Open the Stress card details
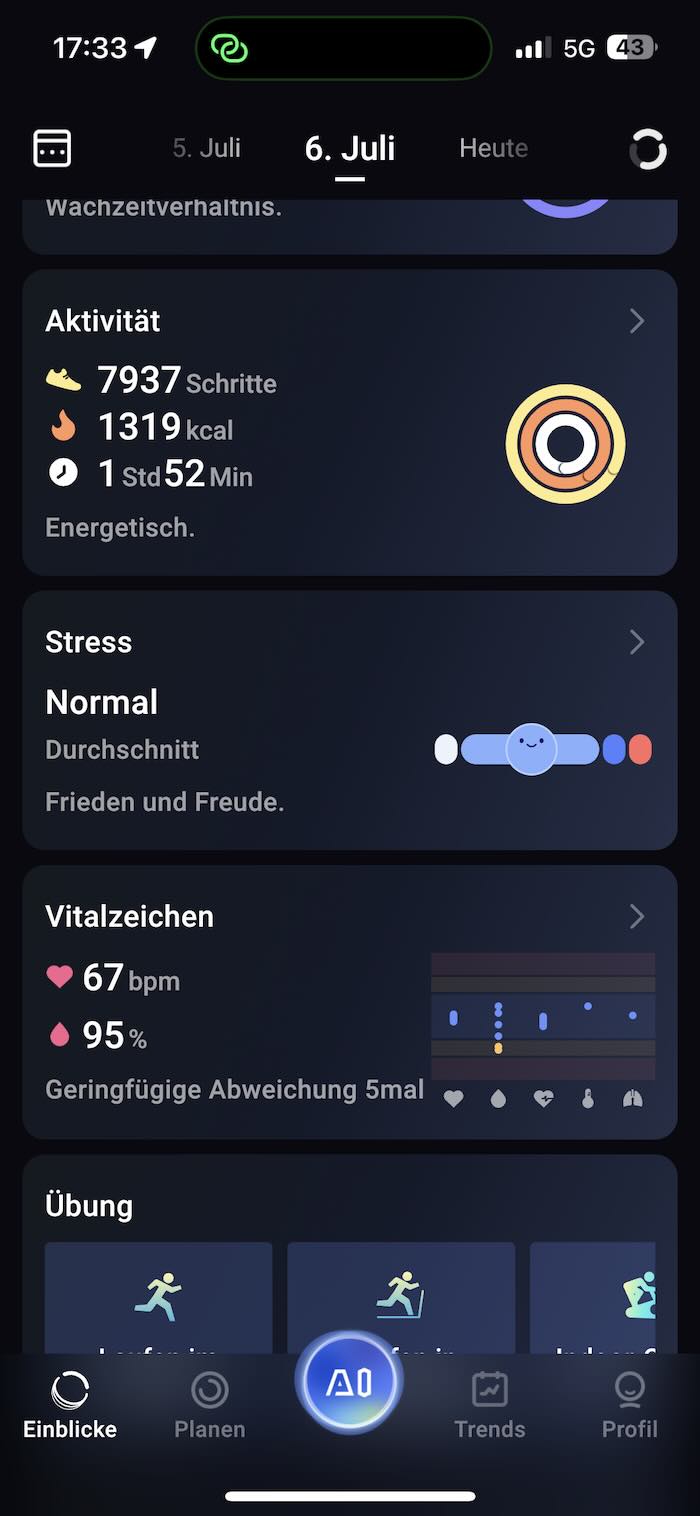Screen dimensions: 700x1516 coord(636,642)
